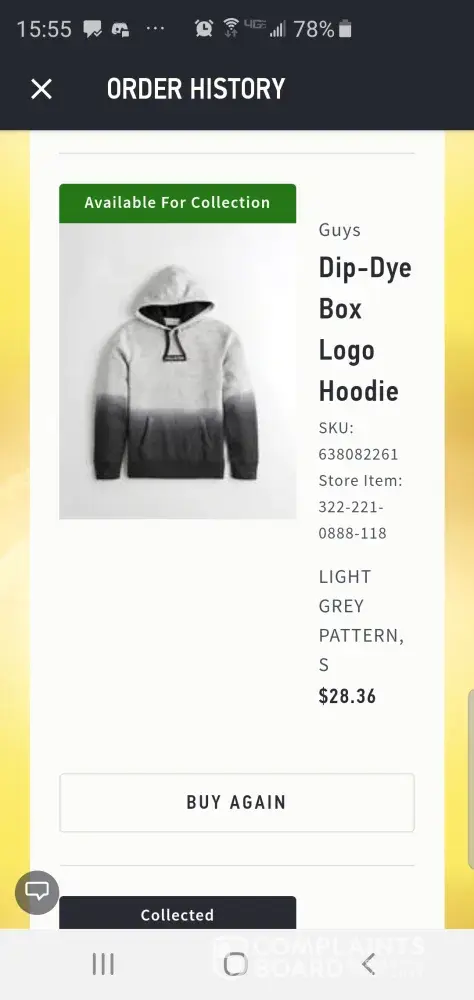474x1000 pixels.
Task: Go back with the system back button
Action: point(368,964)
